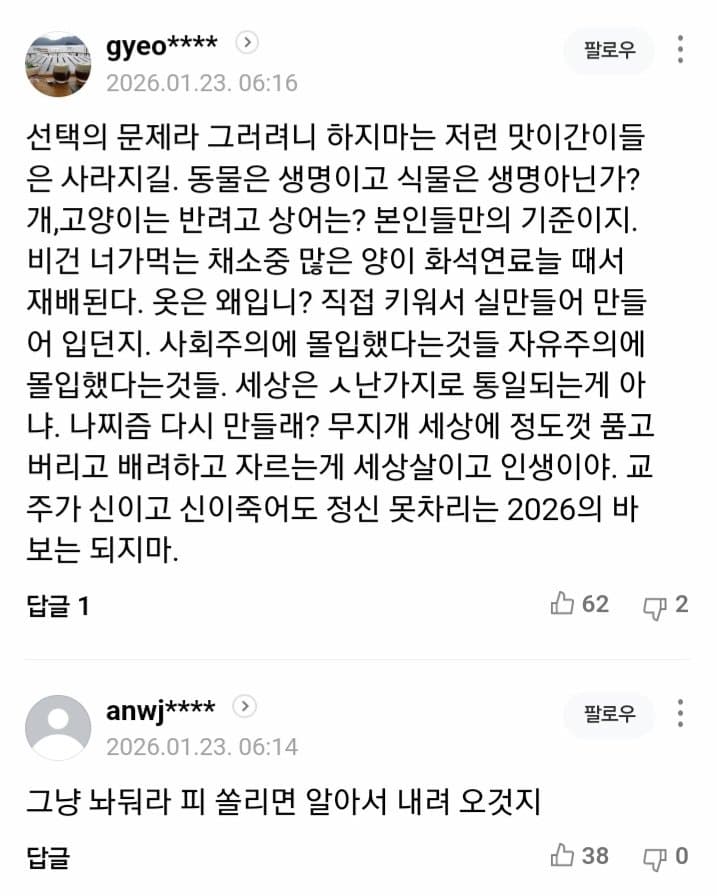Screen dimensions: 717x896
Task: Follow user anwj****
Action: click(608, 714)
